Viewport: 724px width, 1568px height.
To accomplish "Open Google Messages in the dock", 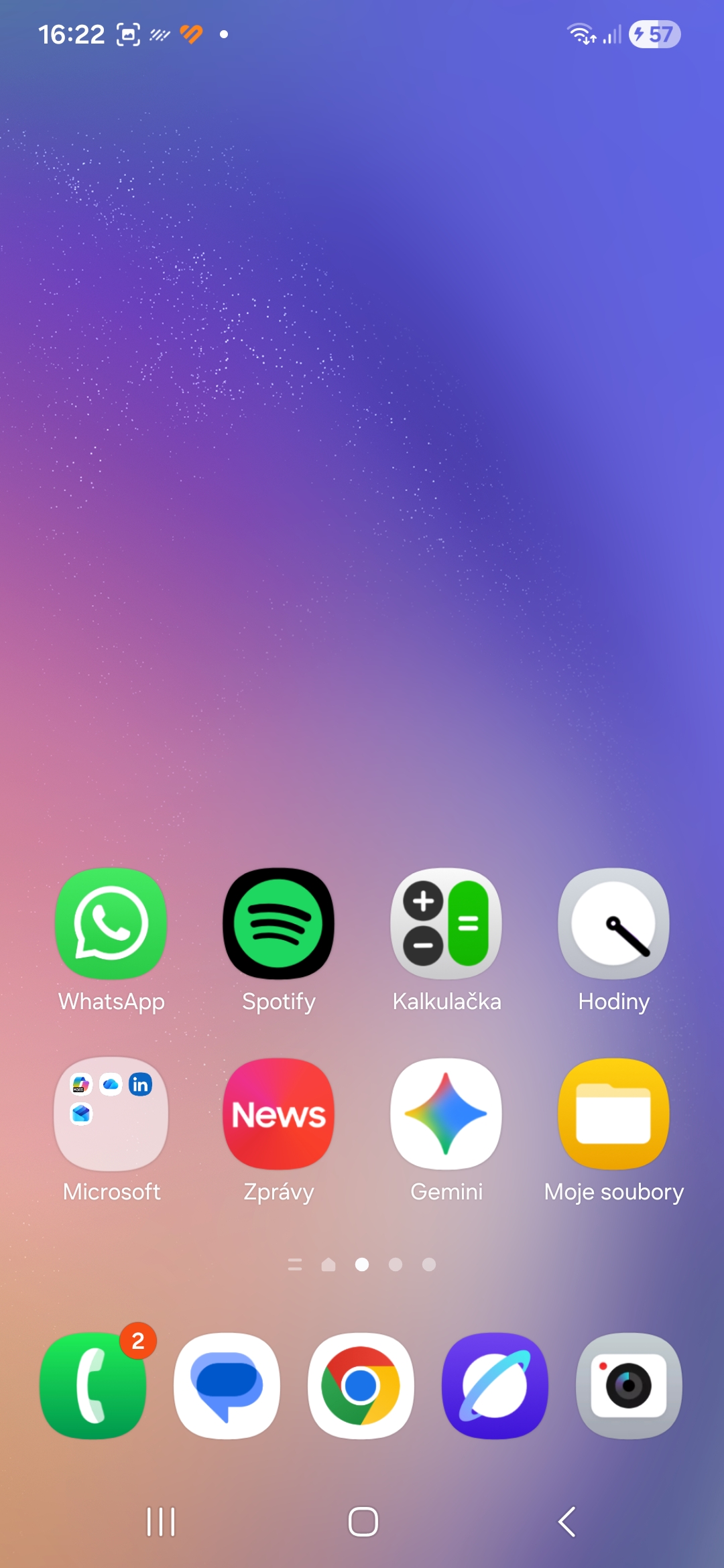I will click(227, 1386).
